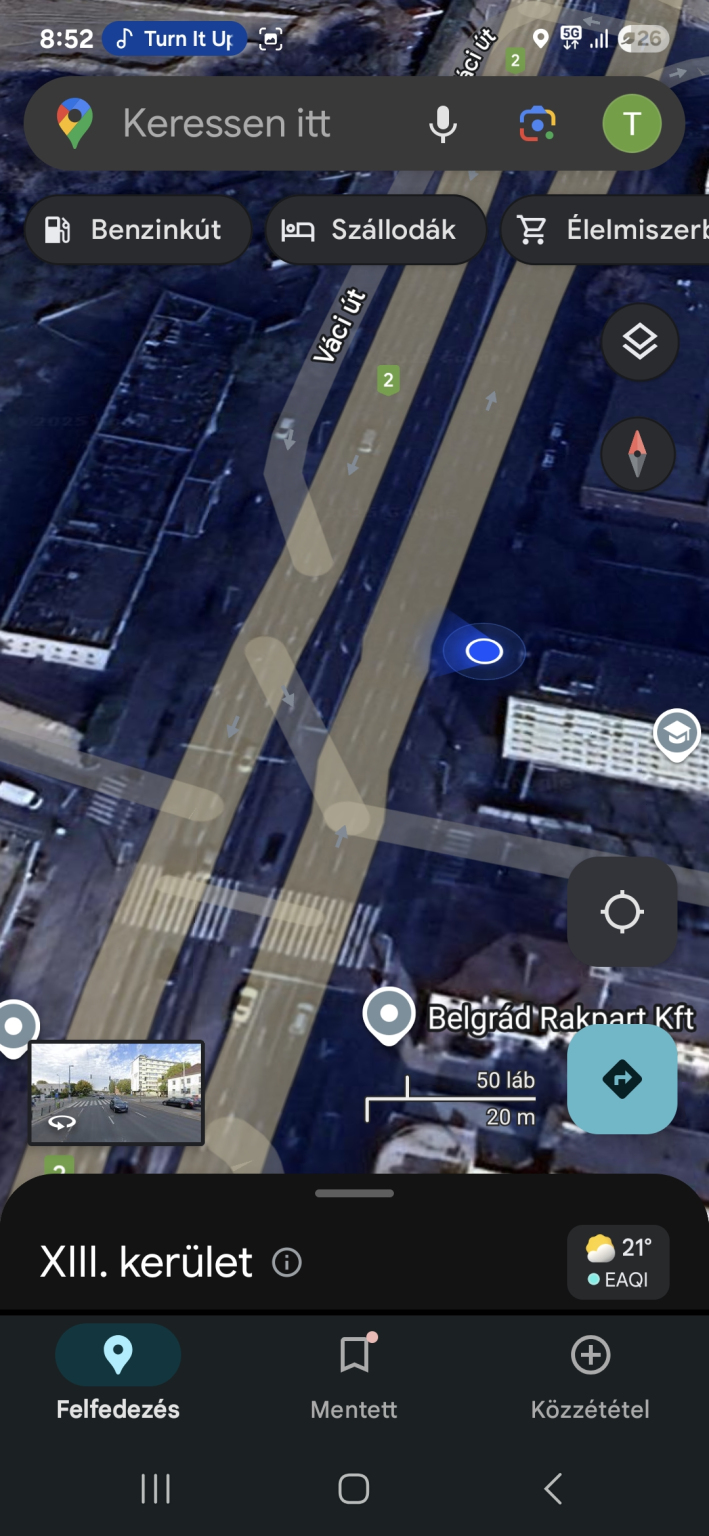This screenshot has width=709, height=1536.
Task: Start voice search with the microphone
Action: pyautogui.click(x=443, y=124)
